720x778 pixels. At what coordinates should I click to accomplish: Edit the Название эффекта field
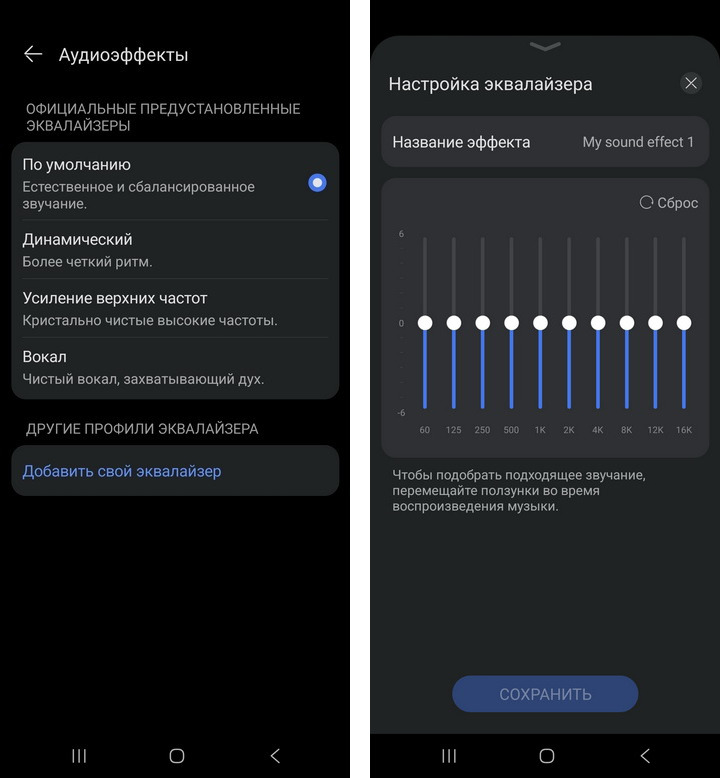pos(545,142)
